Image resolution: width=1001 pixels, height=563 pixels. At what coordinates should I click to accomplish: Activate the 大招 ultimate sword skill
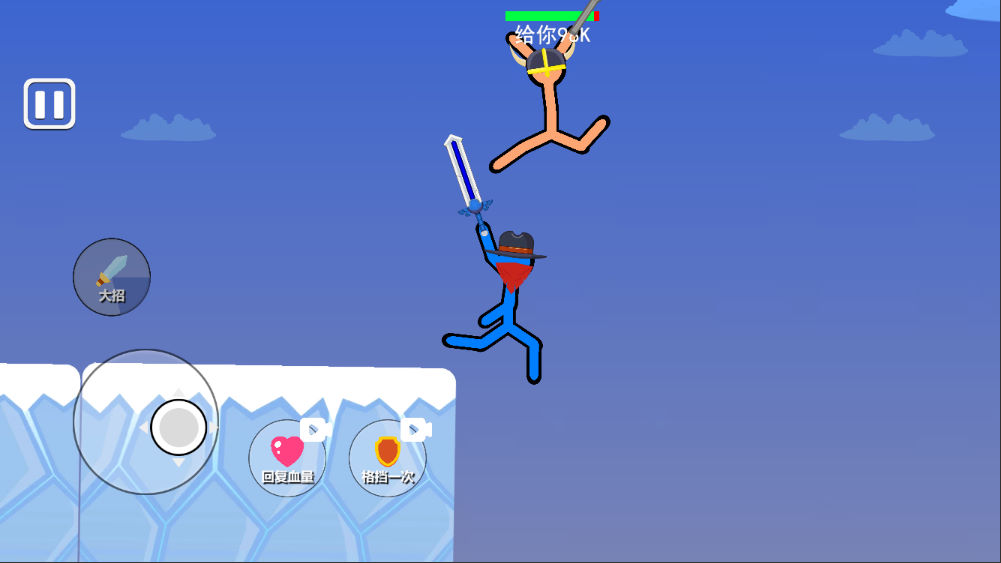pyautogui.click(x=112, y=277)
